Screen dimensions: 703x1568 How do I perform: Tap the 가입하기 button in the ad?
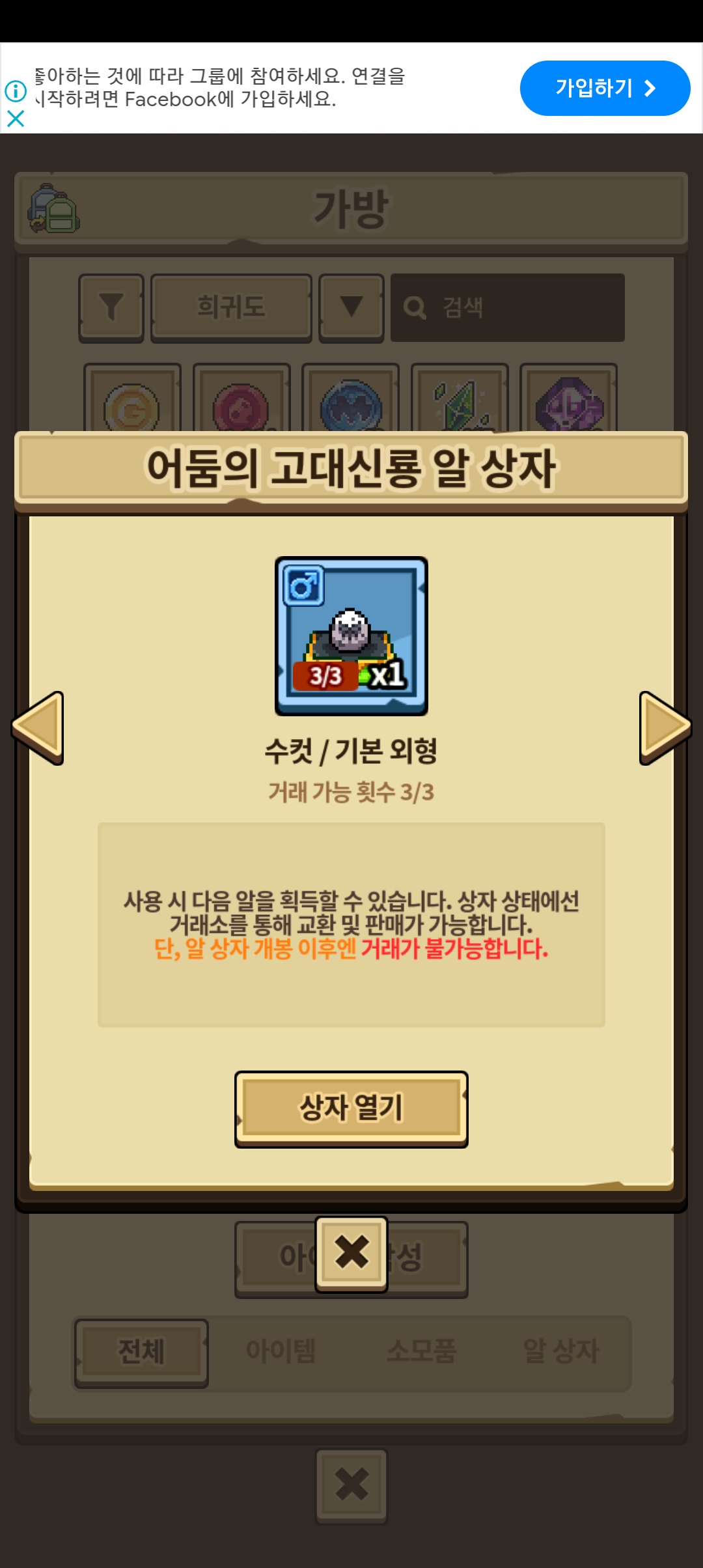tap(605, 88)
